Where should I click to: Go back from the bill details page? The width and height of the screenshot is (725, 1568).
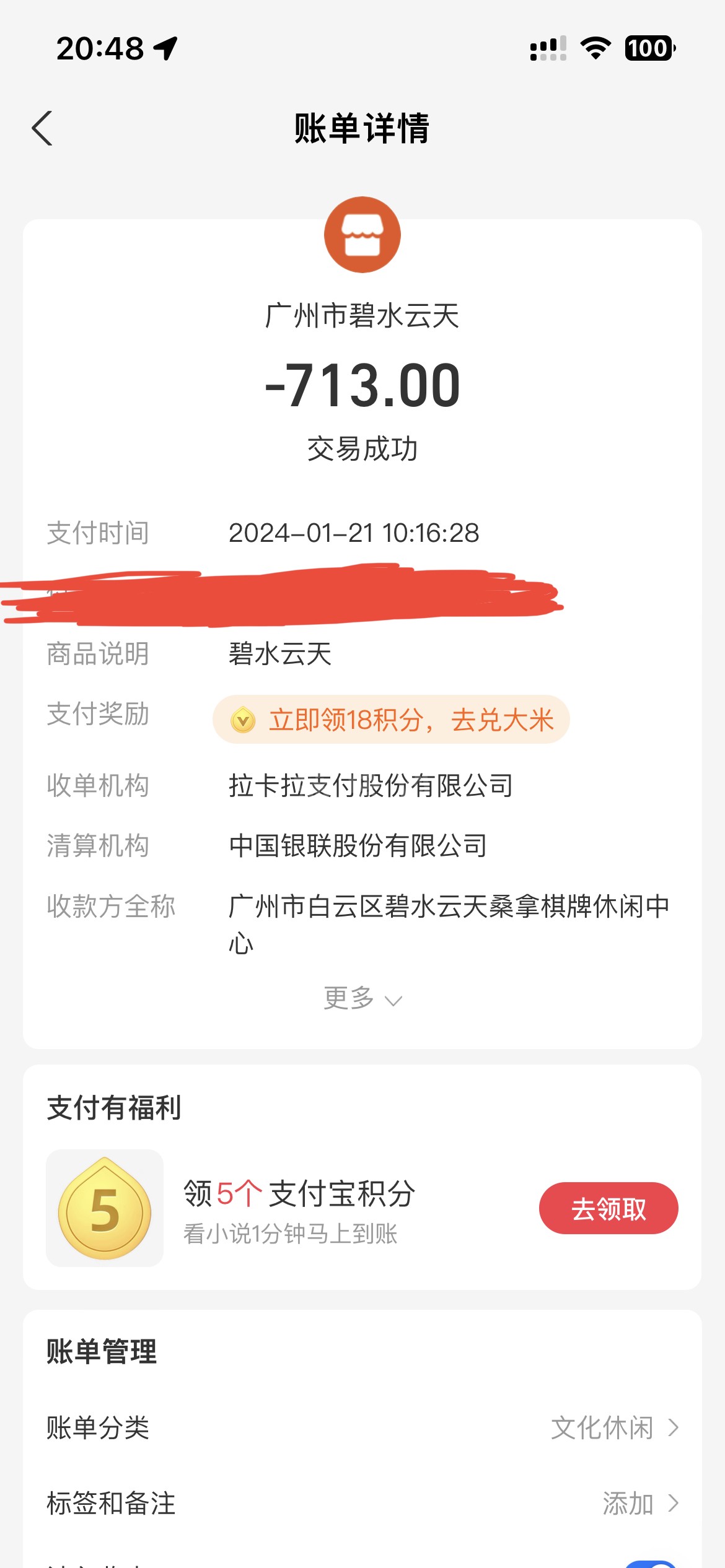(x=42, y=129)
